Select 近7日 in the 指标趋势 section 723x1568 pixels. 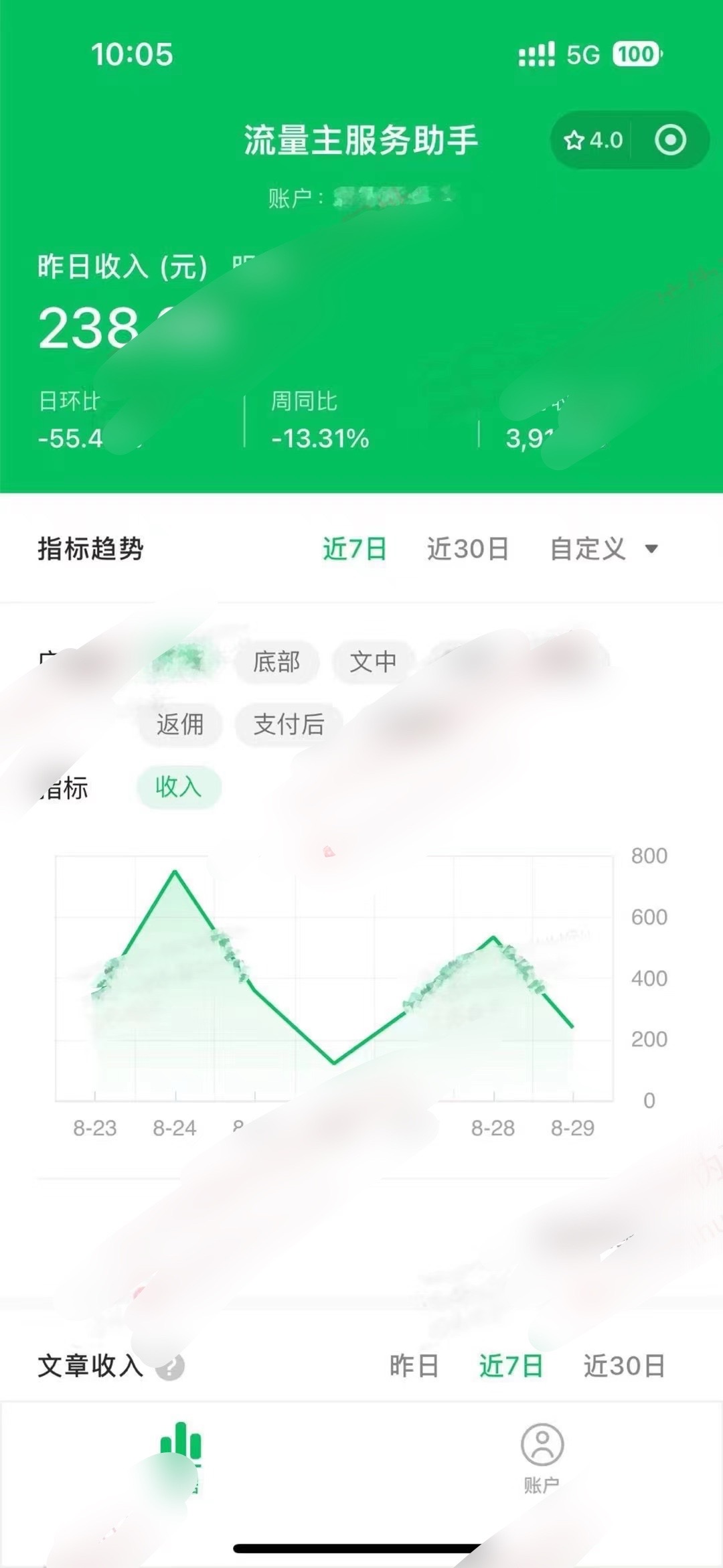(354, 549)
